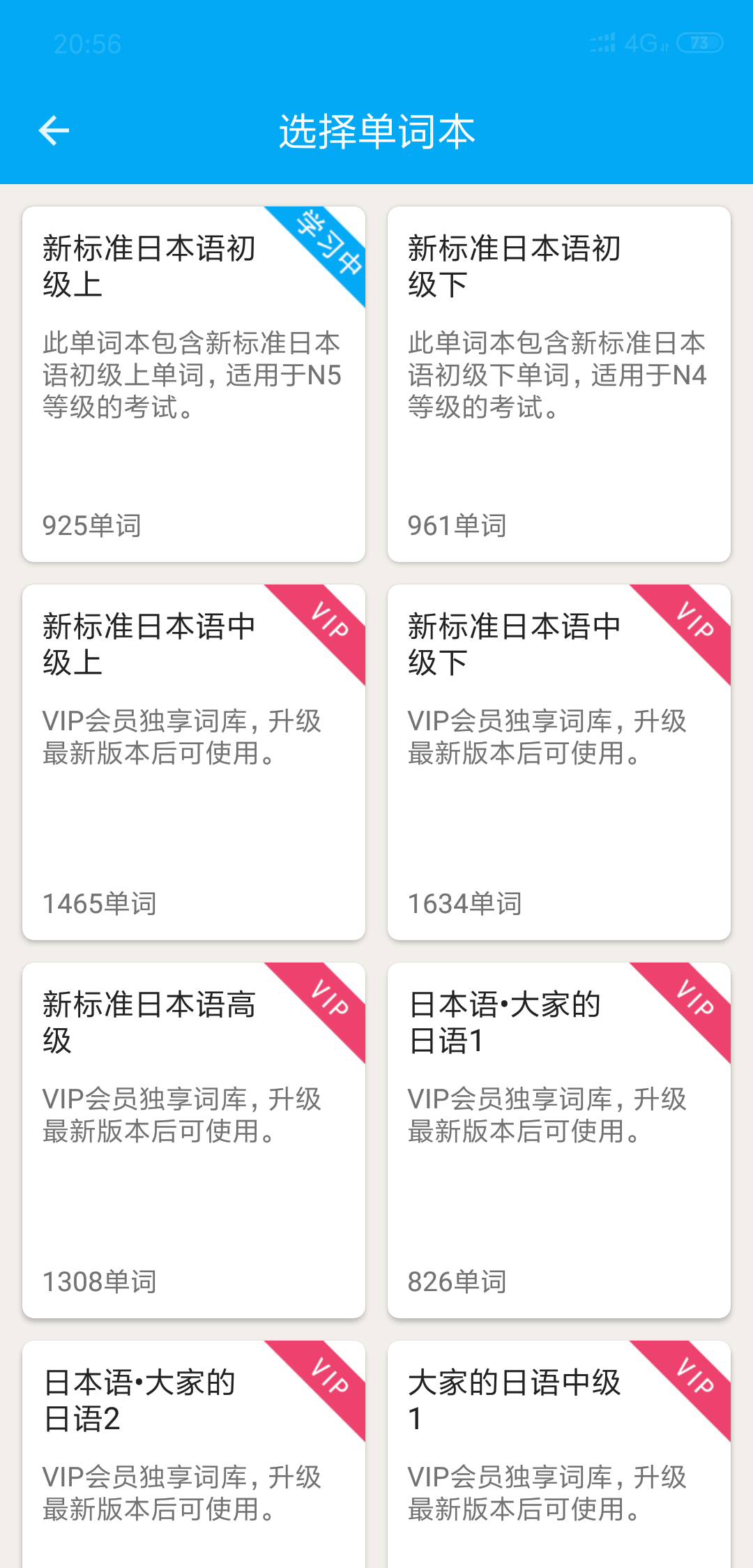753x1568 pixels.
Task: Pick the 日本语•大家的日语2 card
Action: tap(194, 1454)
